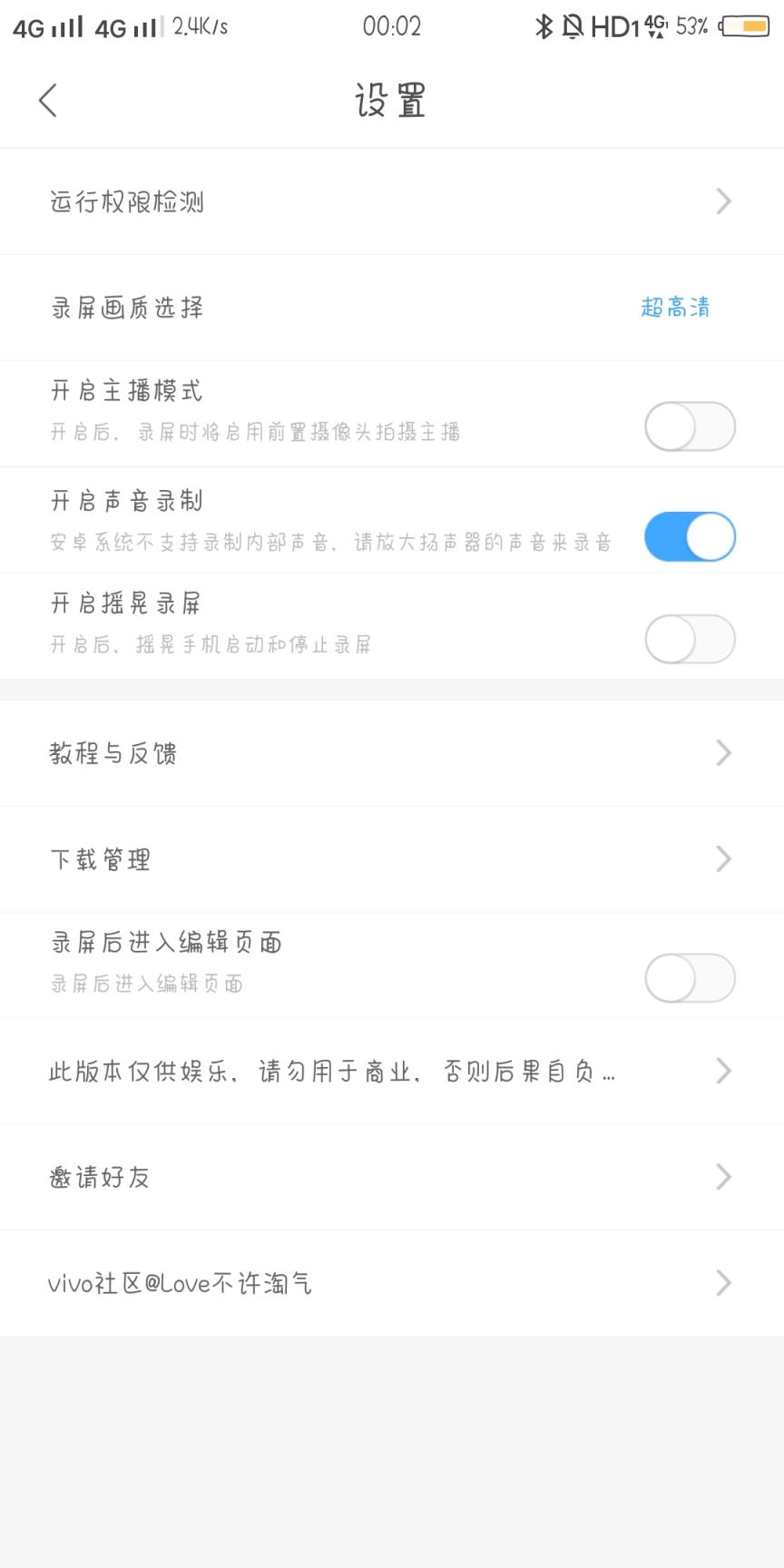Expand the 下载管理 row chevron
This screenshot has height=1568, width=784.
[721, 859]
